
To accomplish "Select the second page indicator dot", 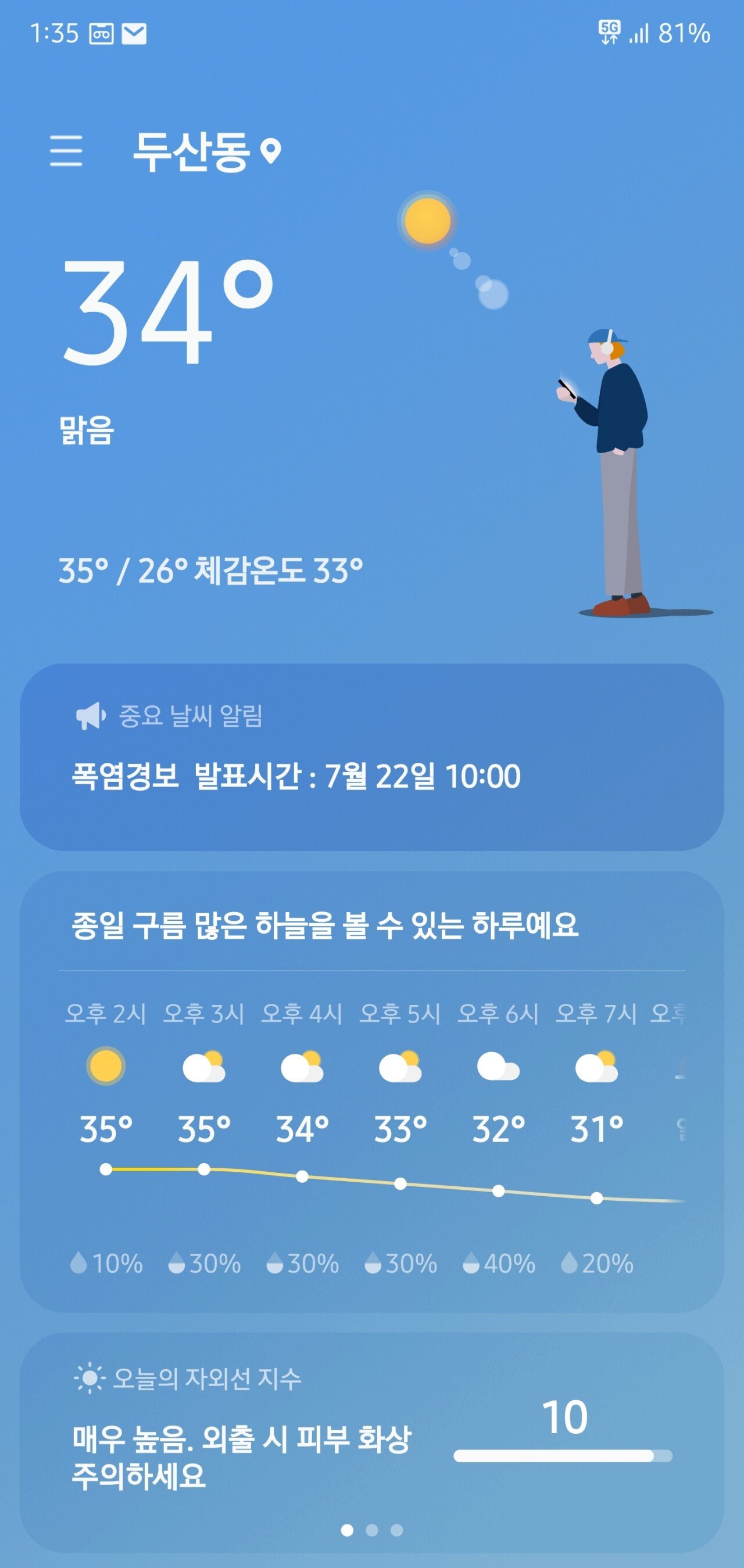I will pyautogui.click(x=372, y=1530).
